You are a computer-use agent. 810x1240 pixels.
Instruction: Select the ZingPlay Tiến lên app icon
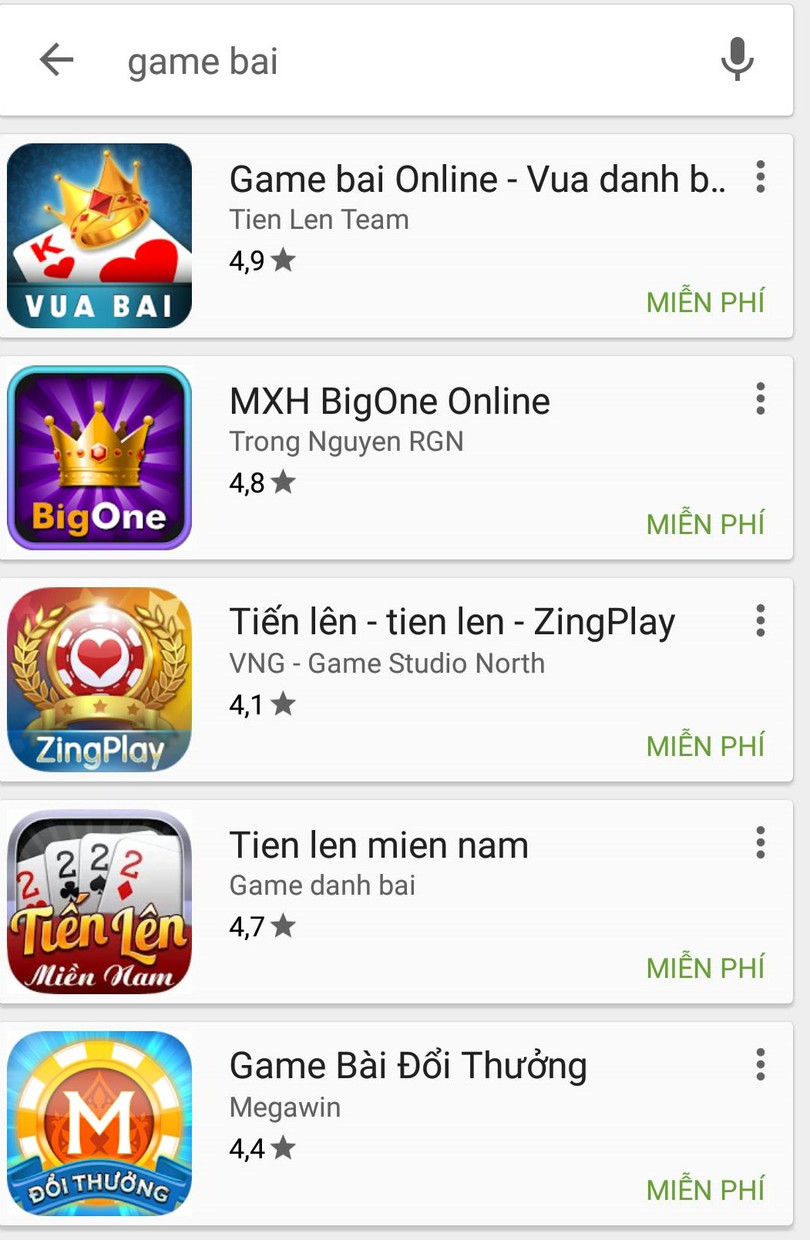click(97, 679)
